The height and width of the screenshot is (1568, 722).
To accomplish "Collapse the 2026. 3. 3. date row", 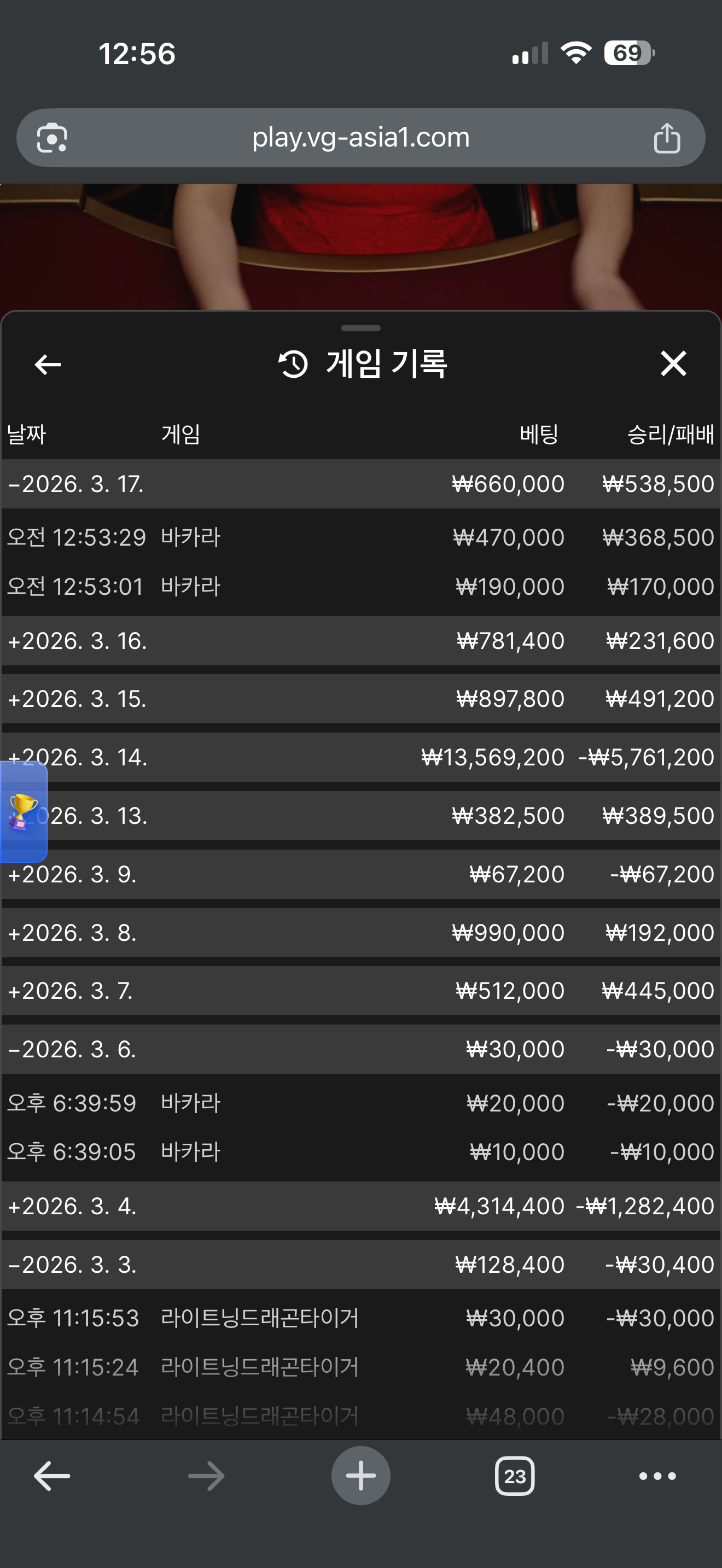I will click(x=72, y=1264).
